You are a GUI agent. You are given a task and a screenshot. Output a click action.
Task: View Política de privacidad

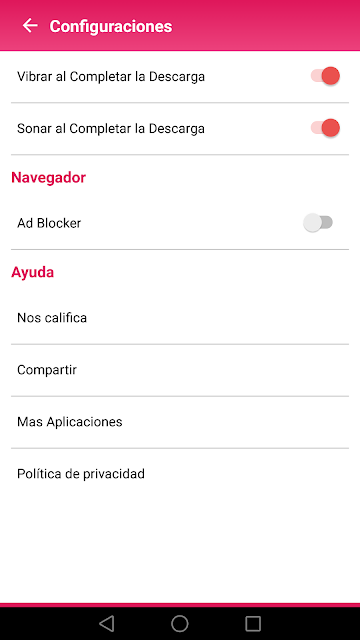[180, 474]
